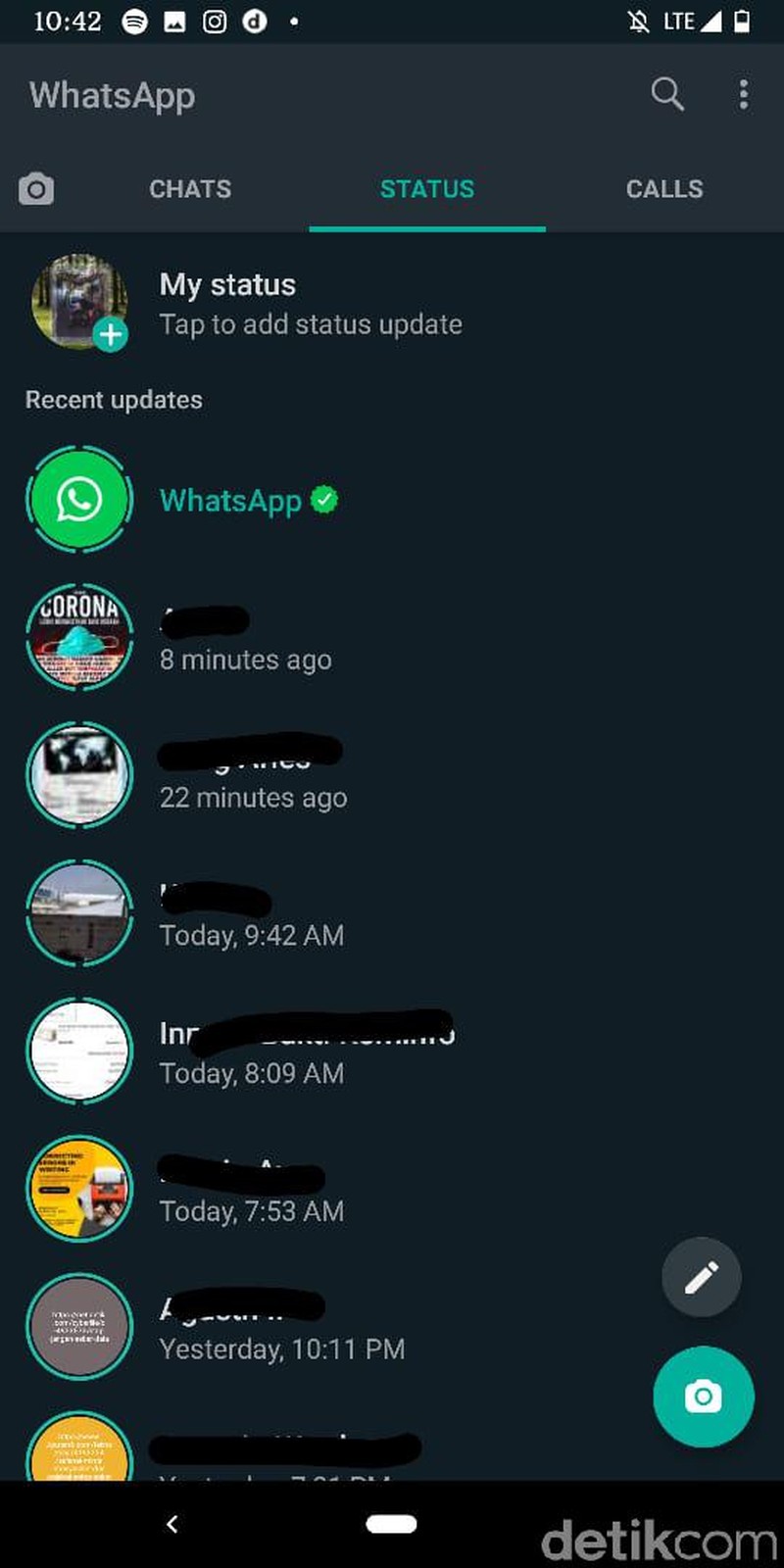Open the camera floating button to capture status
This screenshot has height=1568, width=784.
pyautogui.click(x=704, y=1397)
